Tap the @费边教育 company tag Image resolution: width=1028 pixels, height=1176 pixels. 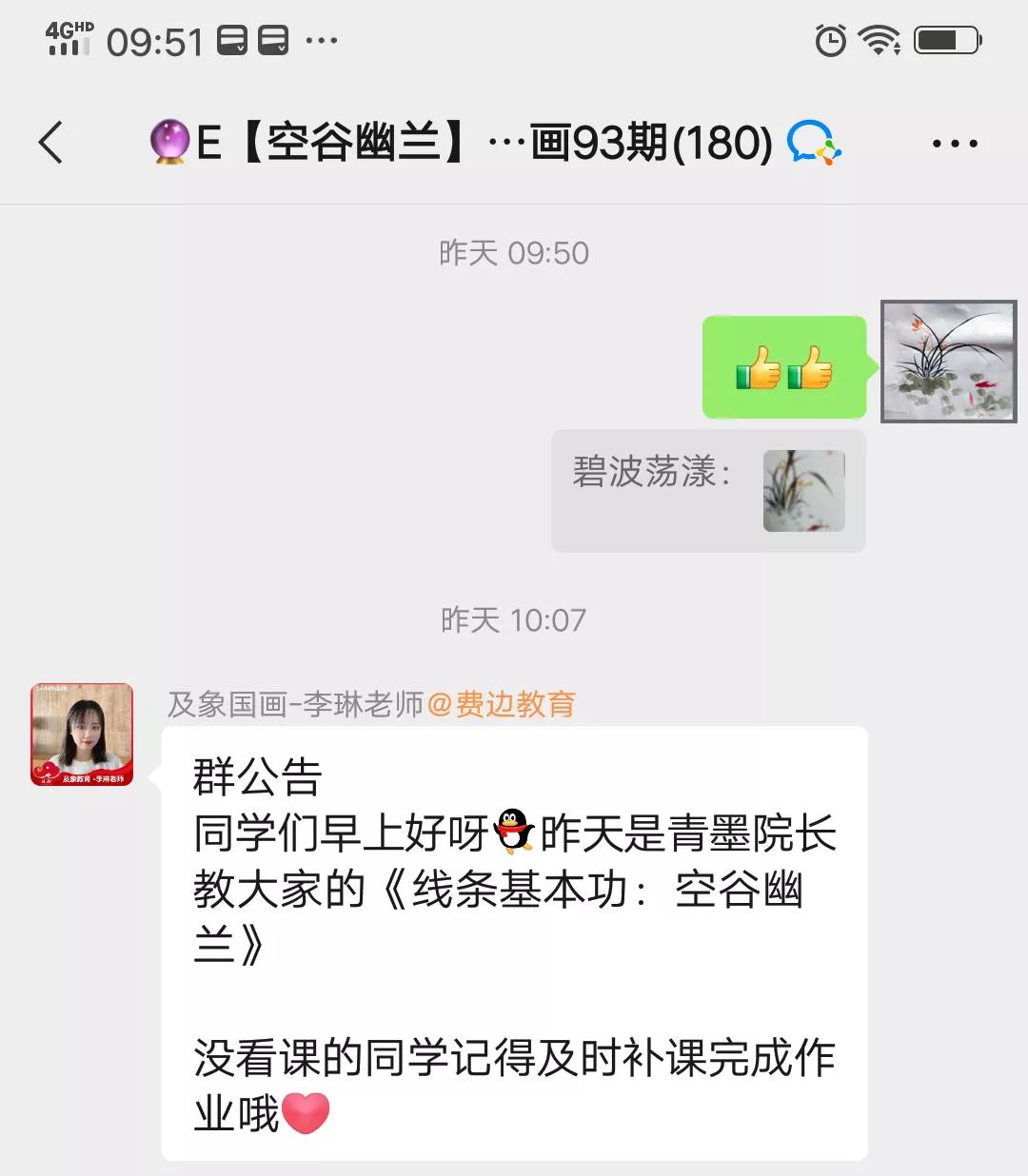[x=503, y=705]
